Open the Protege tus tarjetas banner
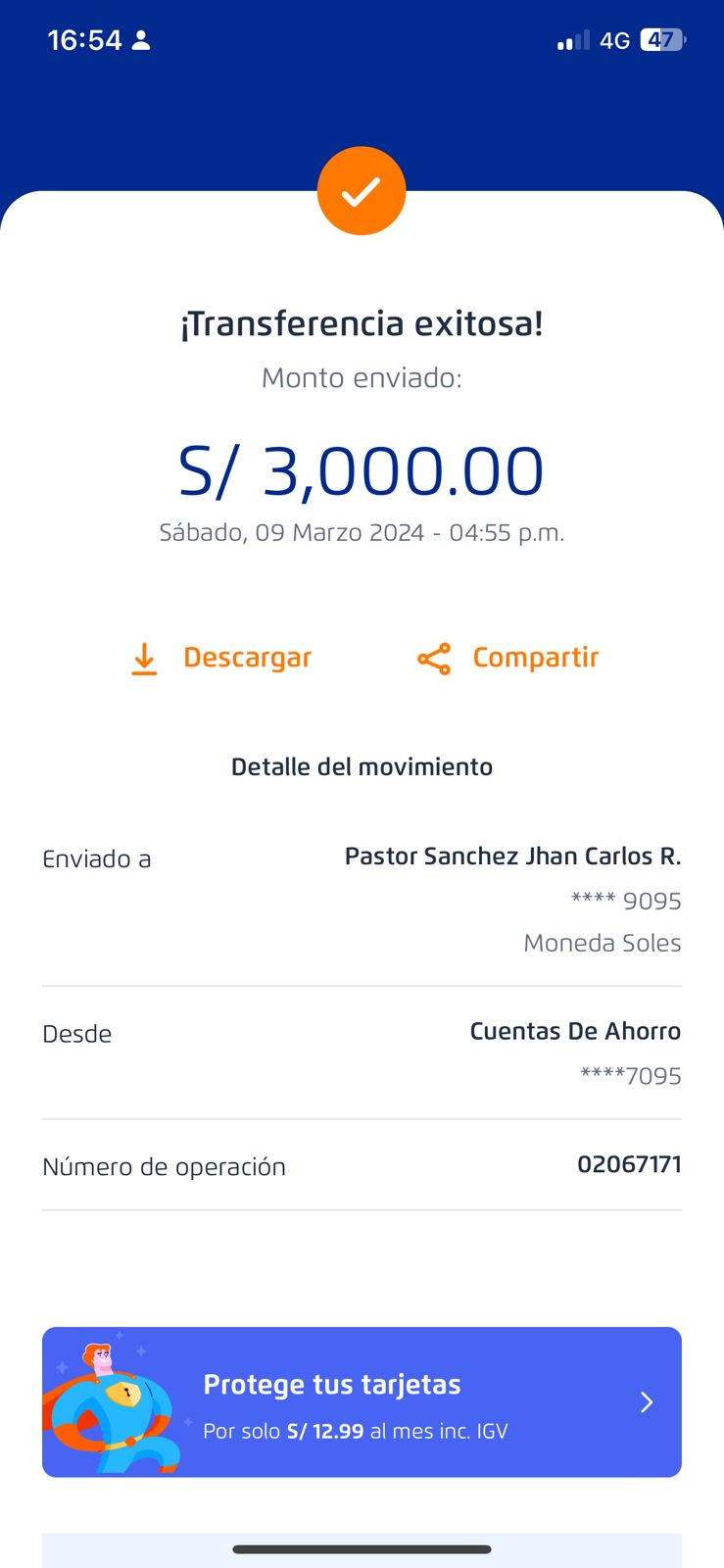 (x=362, y=1401)
